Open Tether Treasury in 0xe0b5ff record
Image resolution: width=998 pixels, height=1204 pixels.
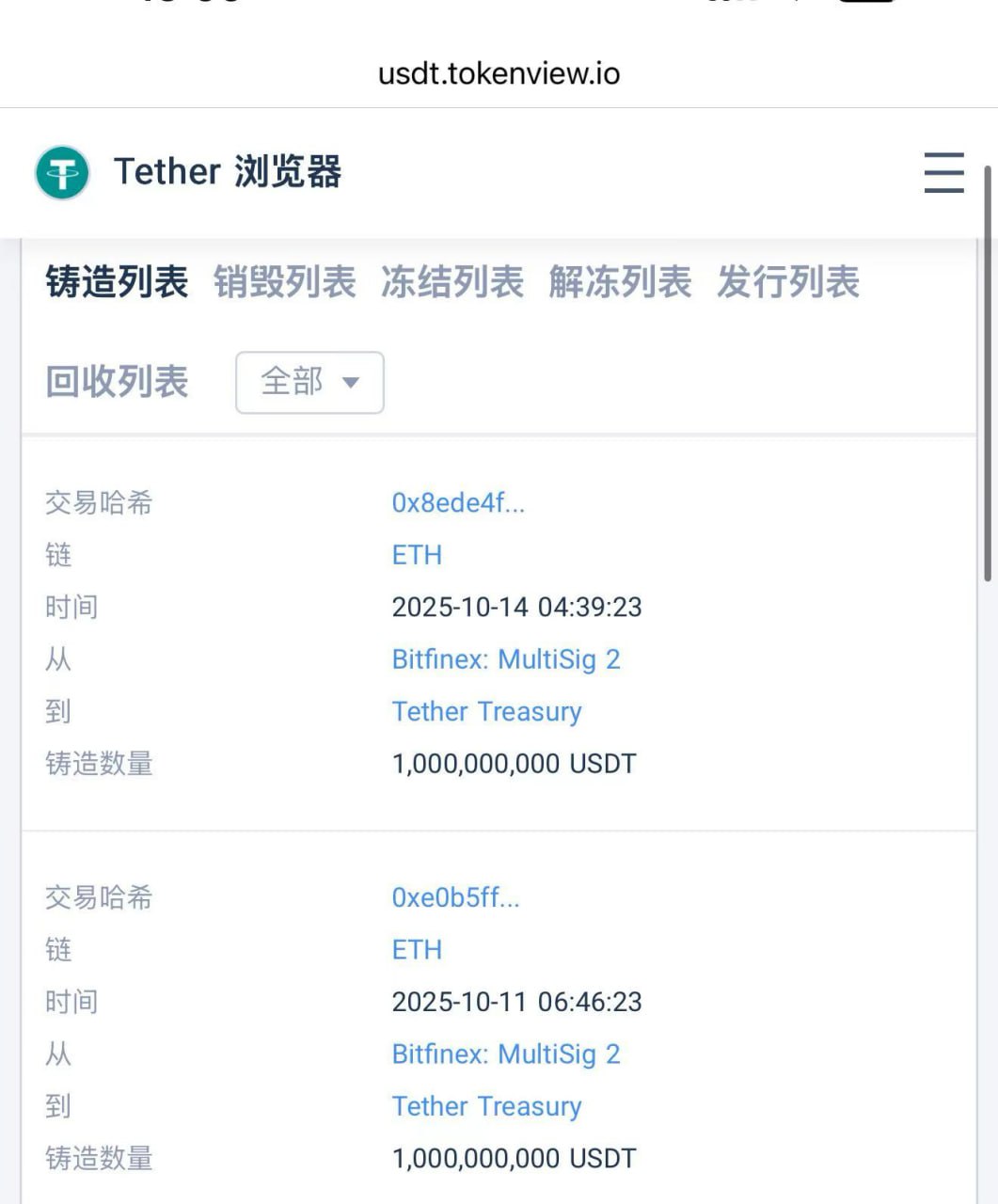click(x=486, y=1107)
